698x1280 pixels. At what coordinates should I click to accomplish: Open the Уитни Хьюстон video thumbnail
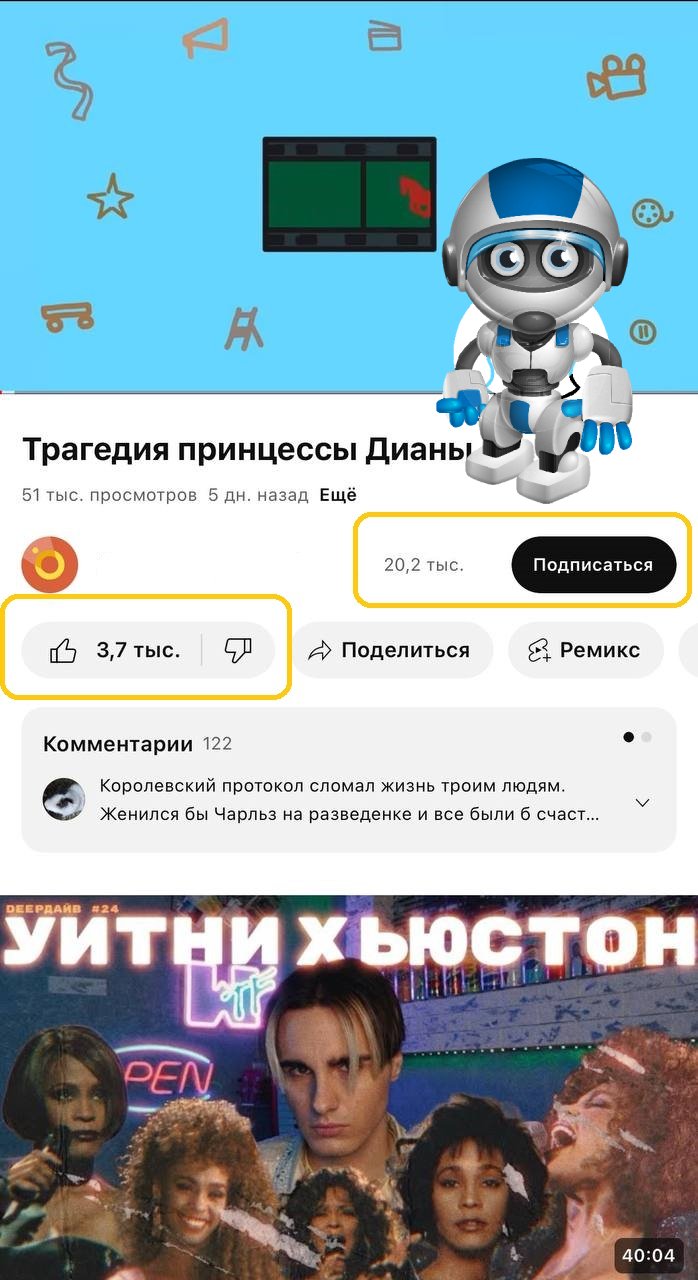(x=349, y=1090)
